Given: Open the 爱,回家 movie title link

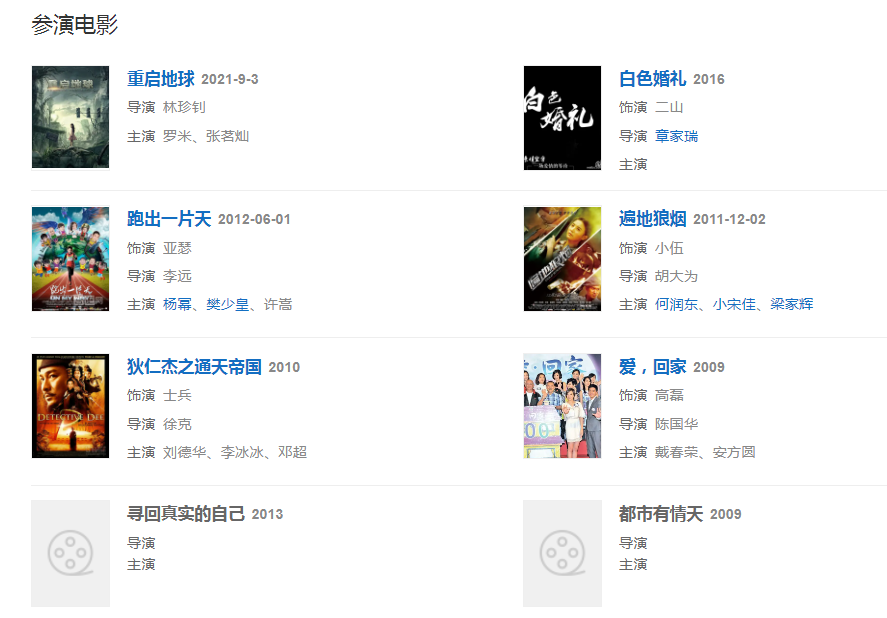Looking at the screenshot, I should tap(652, 367).
